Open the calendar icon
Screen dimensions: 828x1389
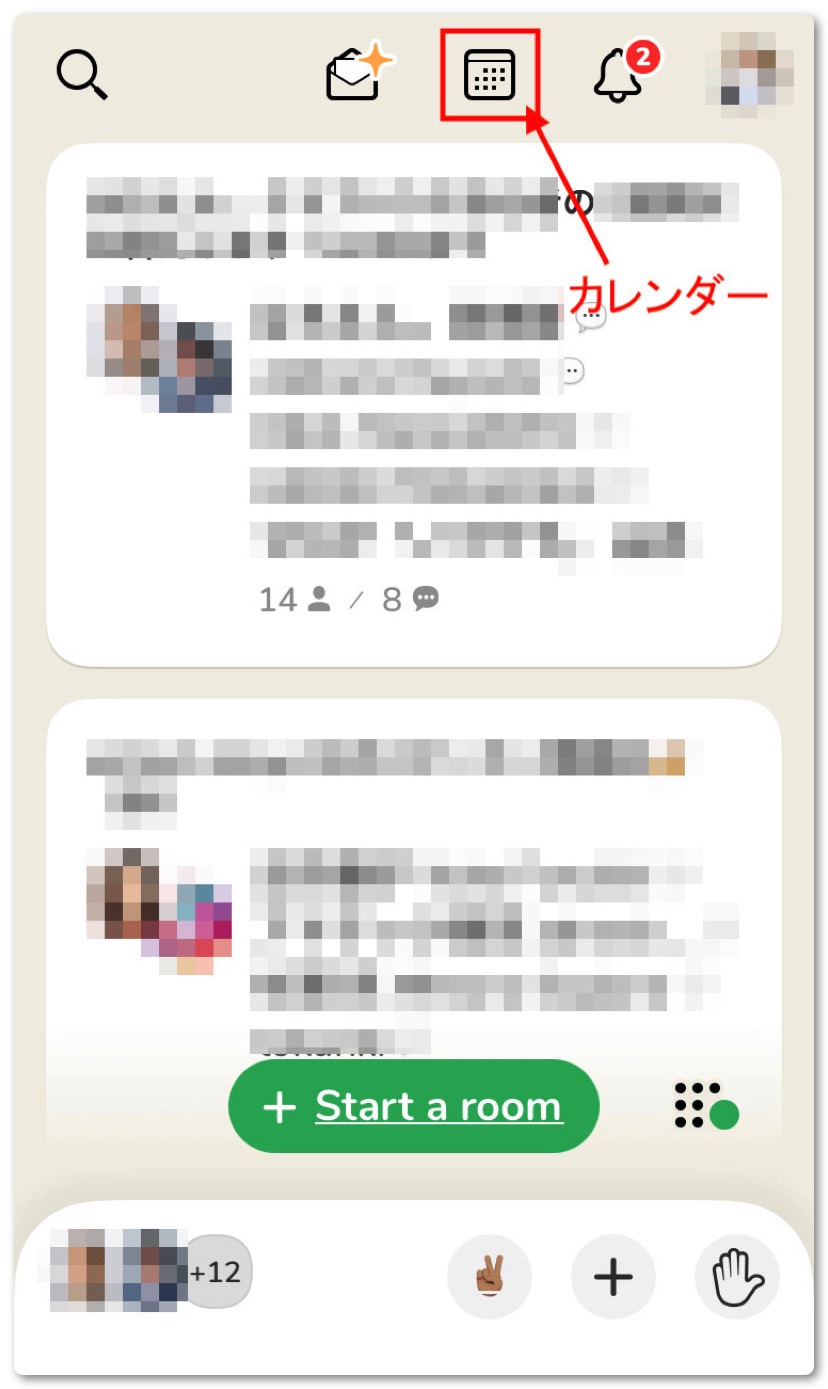pyautogui.click(x=490, y=75)
